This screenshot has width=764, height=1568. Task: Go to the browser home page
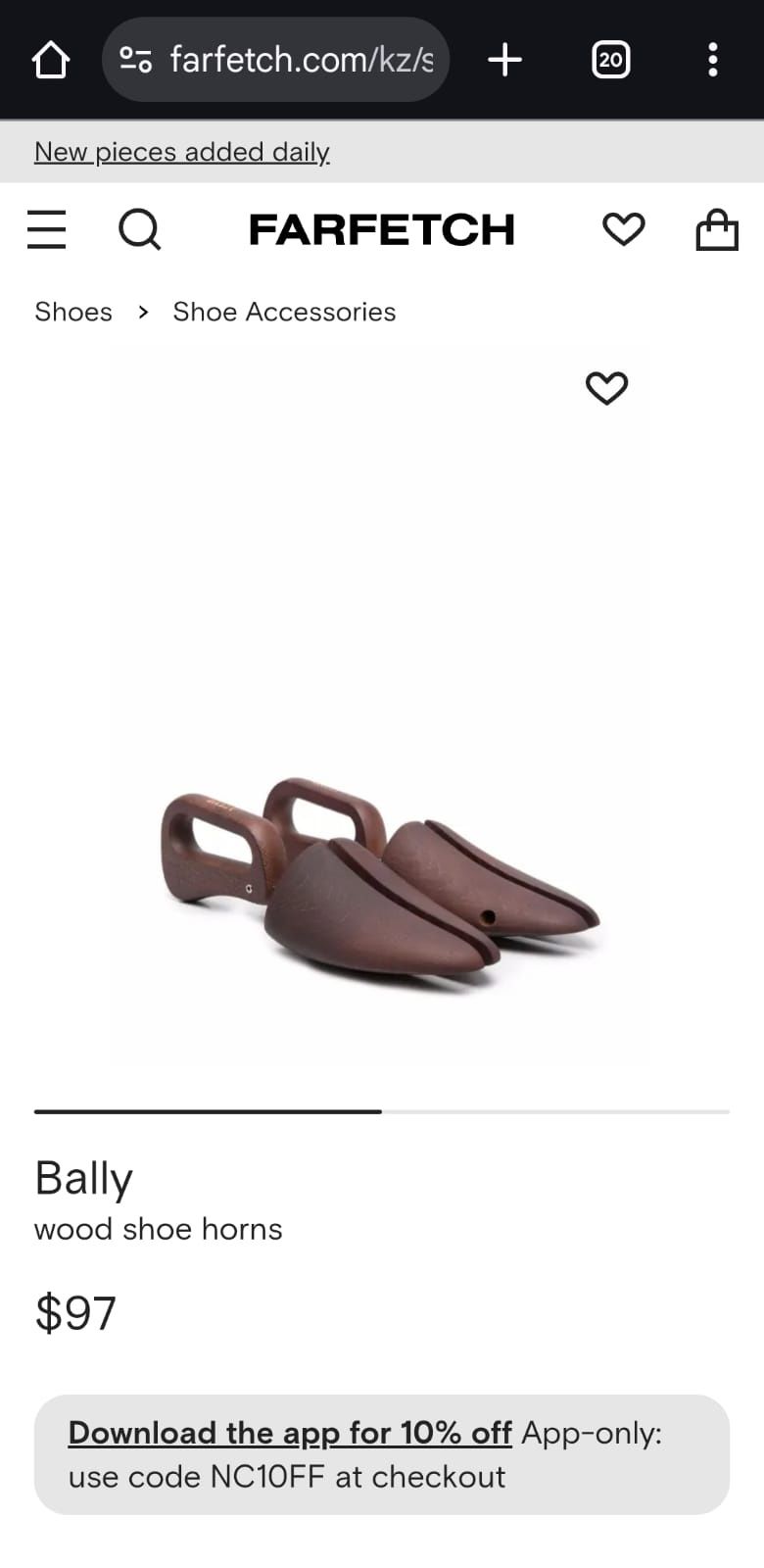tap(50, 60)
